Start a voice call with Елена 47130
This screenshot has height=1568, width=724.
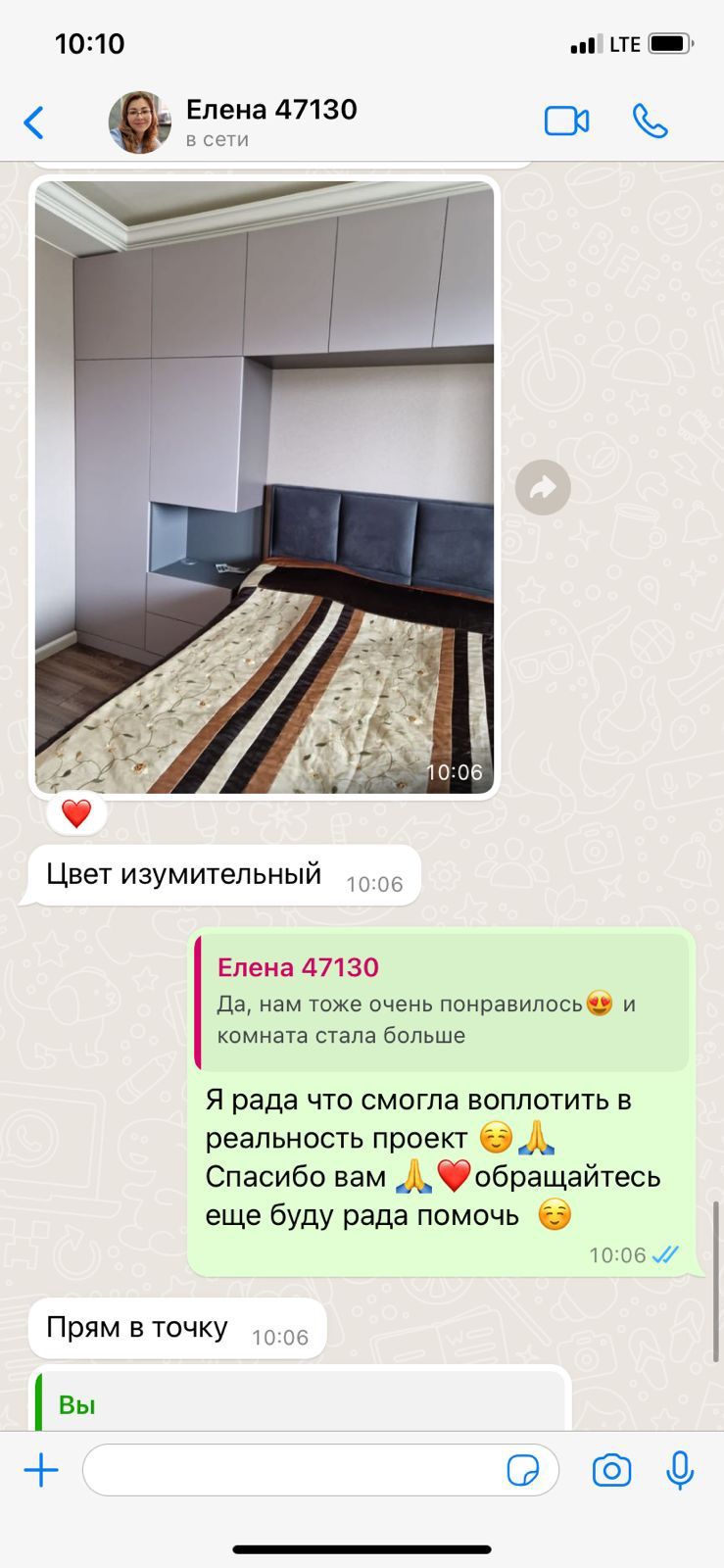[x=651, y=122]
